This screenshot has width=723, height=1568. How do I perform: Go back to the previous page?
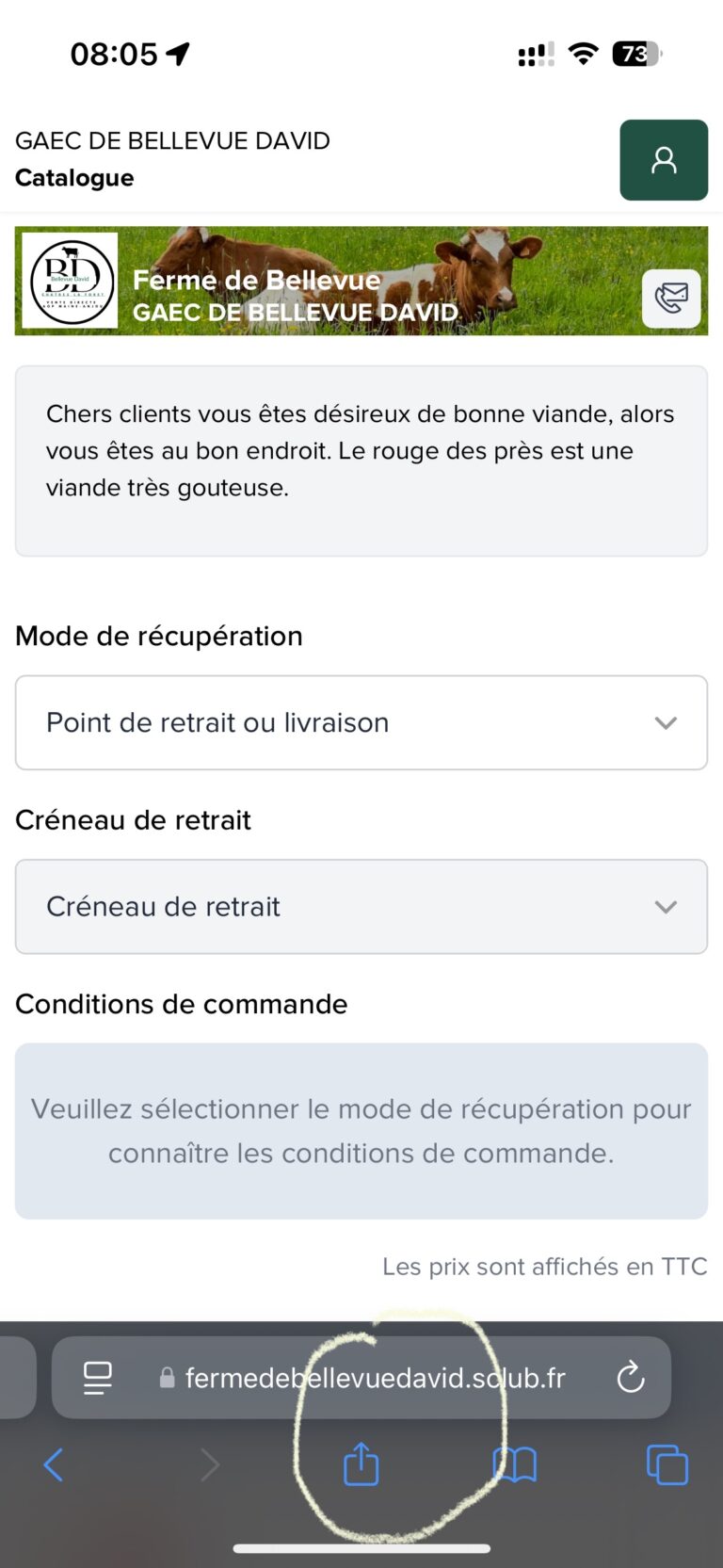coord(54,1464)
